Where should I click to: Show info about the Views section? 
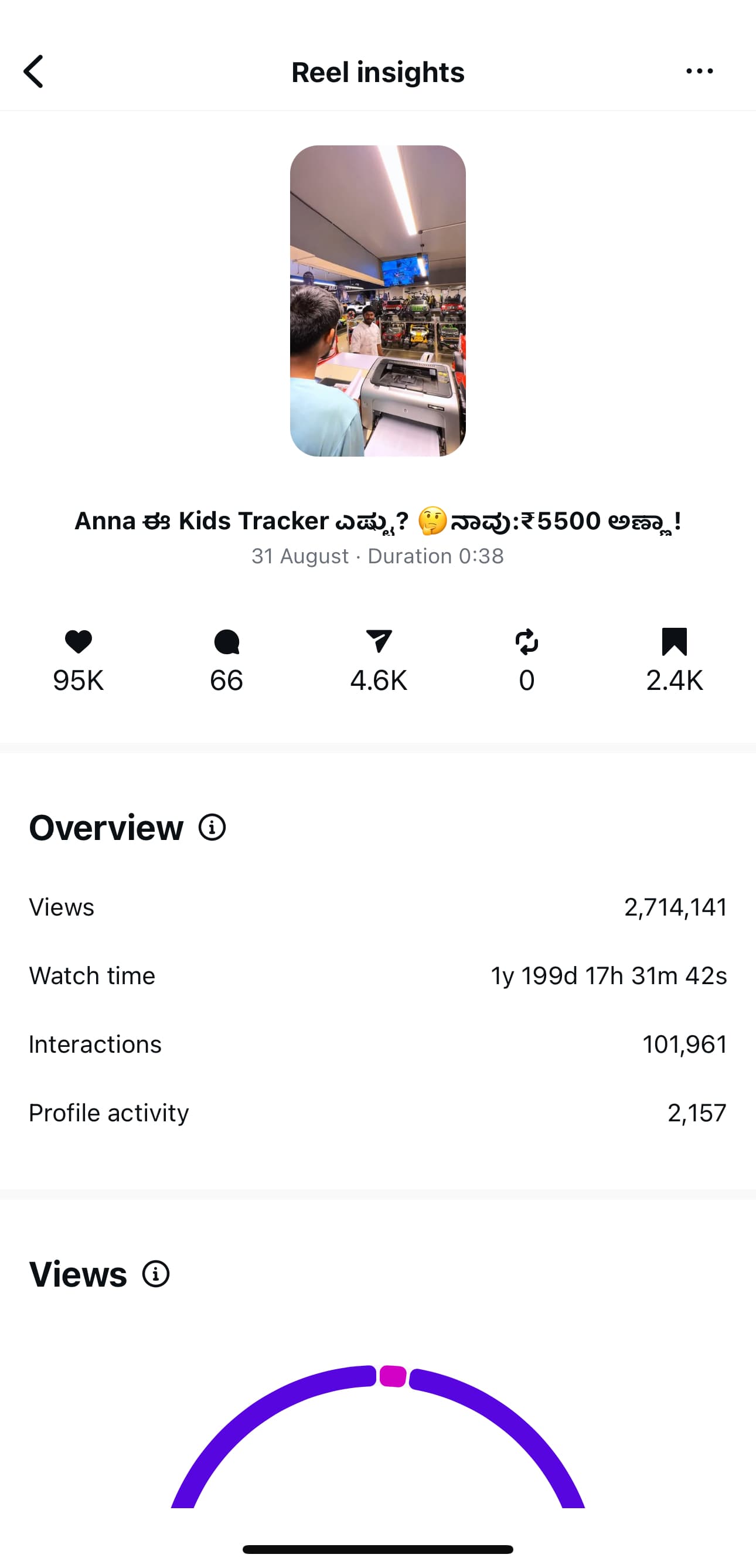click(x=156, y=1274)
